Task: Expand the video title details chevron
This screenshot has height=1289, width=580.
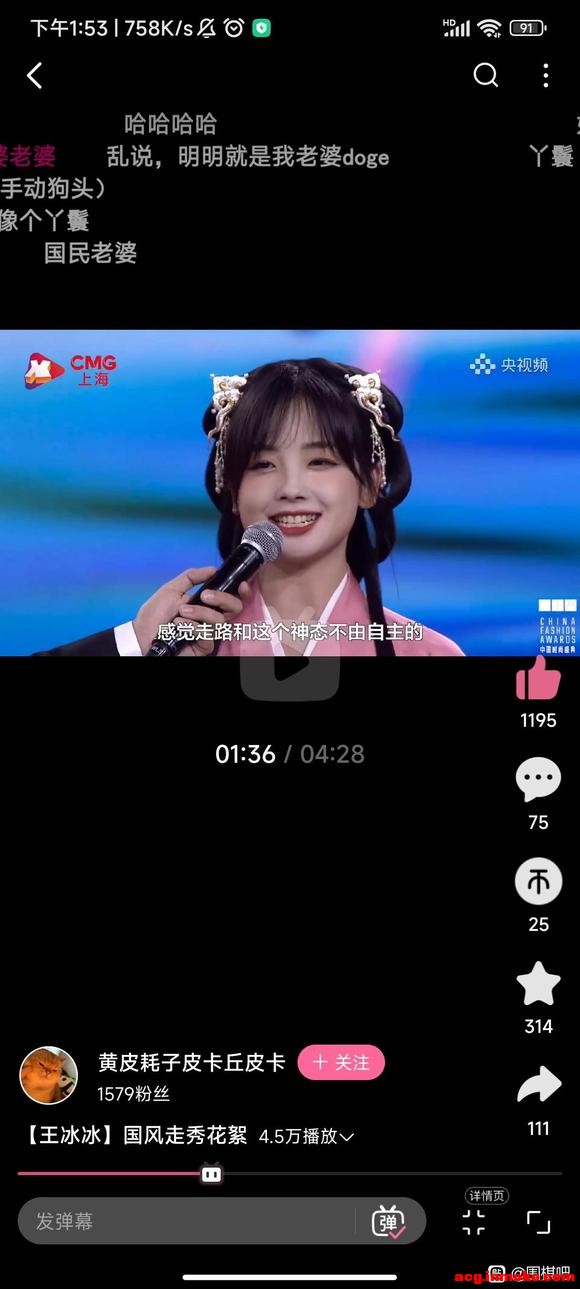Action: click(347, 1137)
